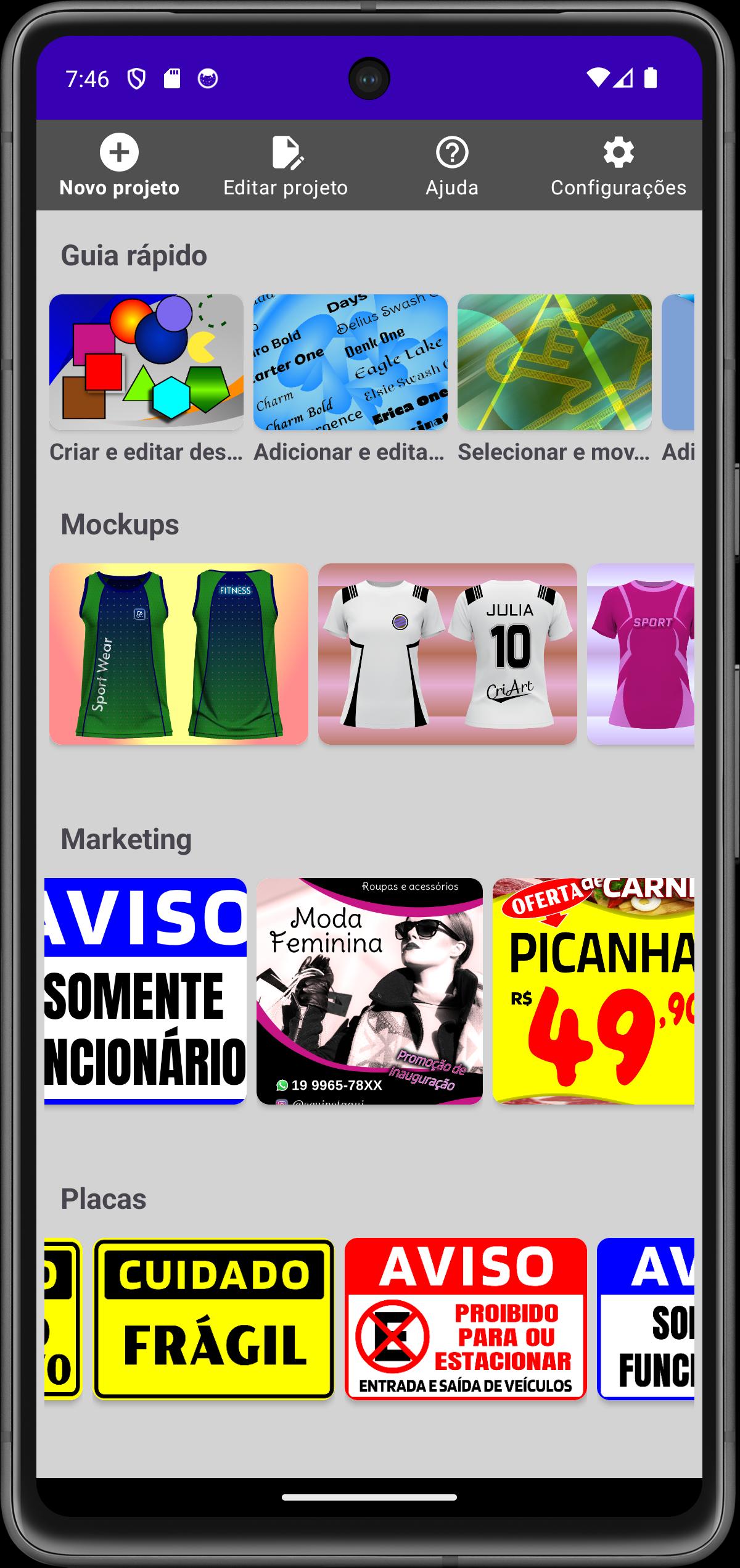The width and height of the screenshot is (740, 1568).
Task: Select the green Sport Wear tank top mockup
Action: (x=179, y=653)
